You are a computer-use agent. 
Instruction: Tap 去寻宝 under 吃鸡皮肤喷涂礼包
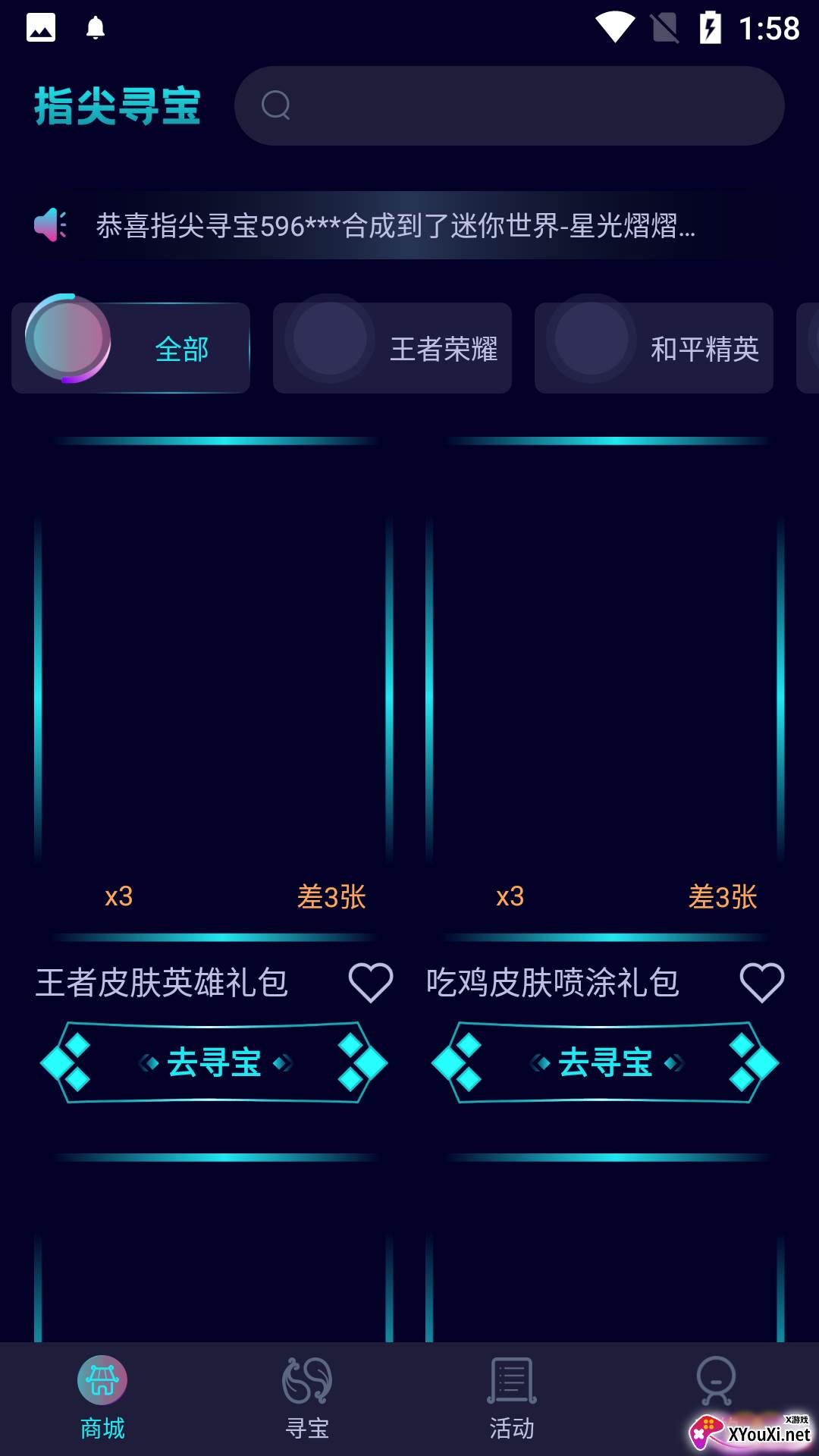coord(605,1062)
